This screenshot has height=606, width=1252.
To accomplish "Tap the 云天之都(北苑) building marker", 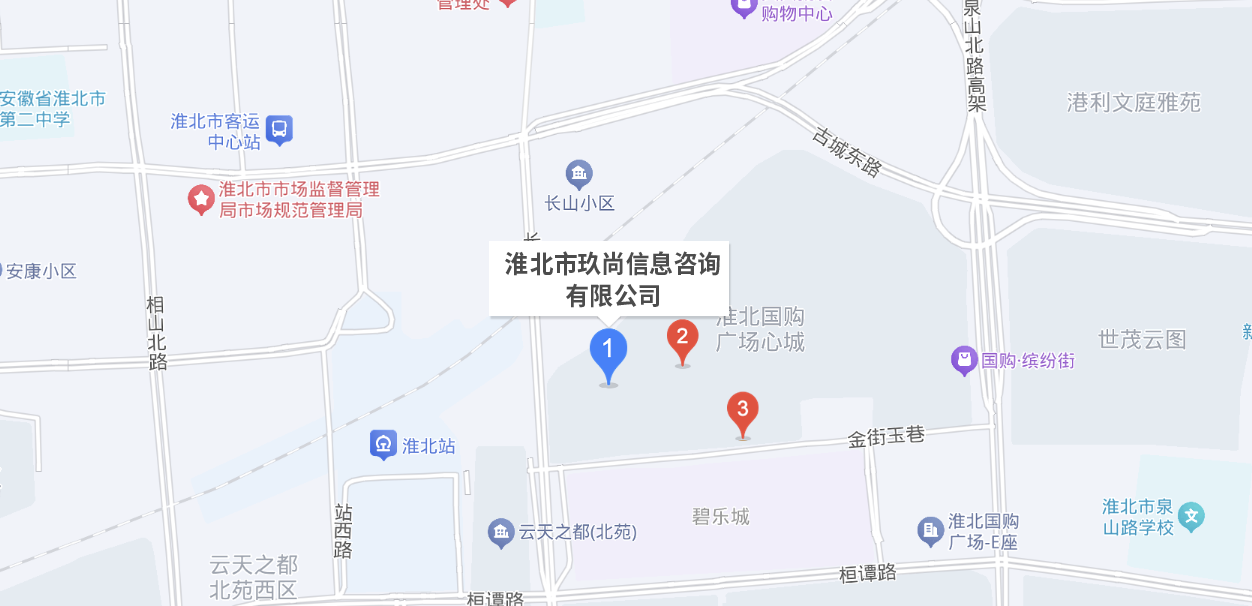I will point(501,532).
